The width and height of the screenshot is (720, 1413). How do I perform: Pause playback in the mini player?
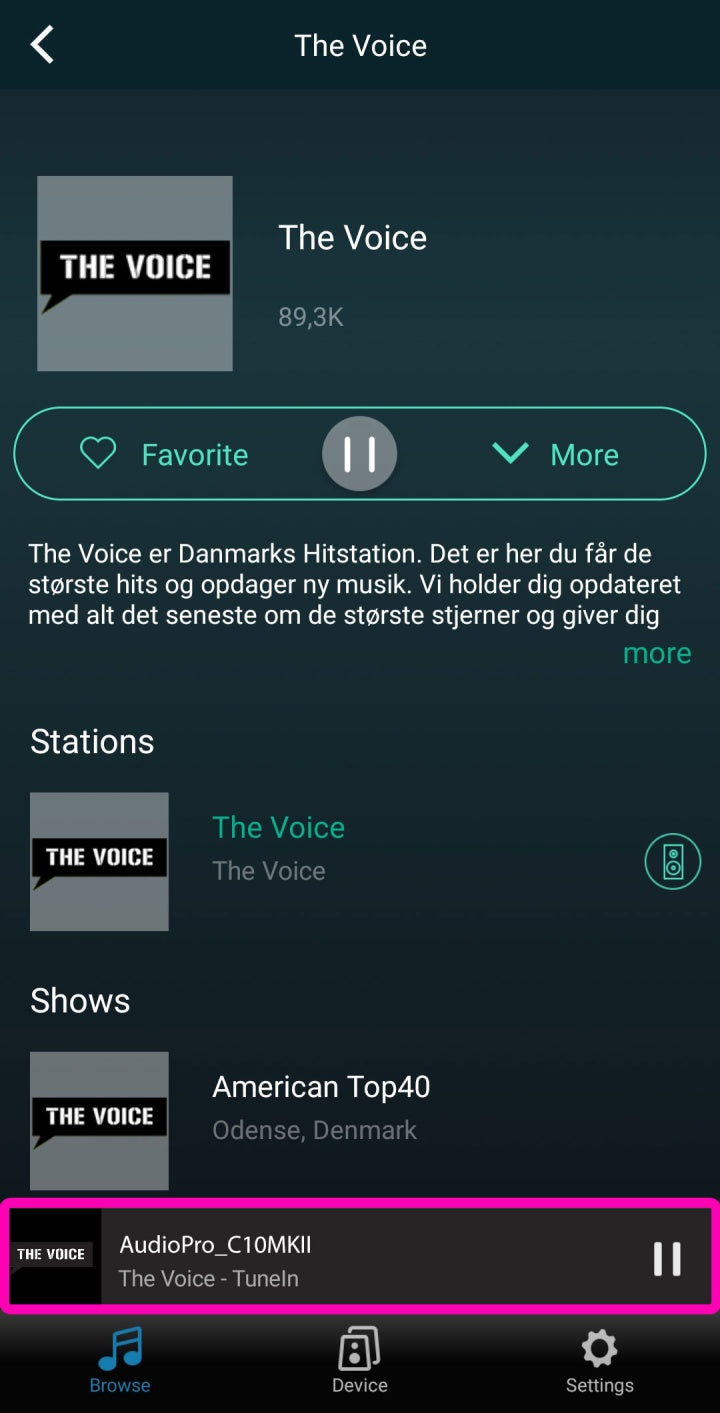click(667, 1259)
